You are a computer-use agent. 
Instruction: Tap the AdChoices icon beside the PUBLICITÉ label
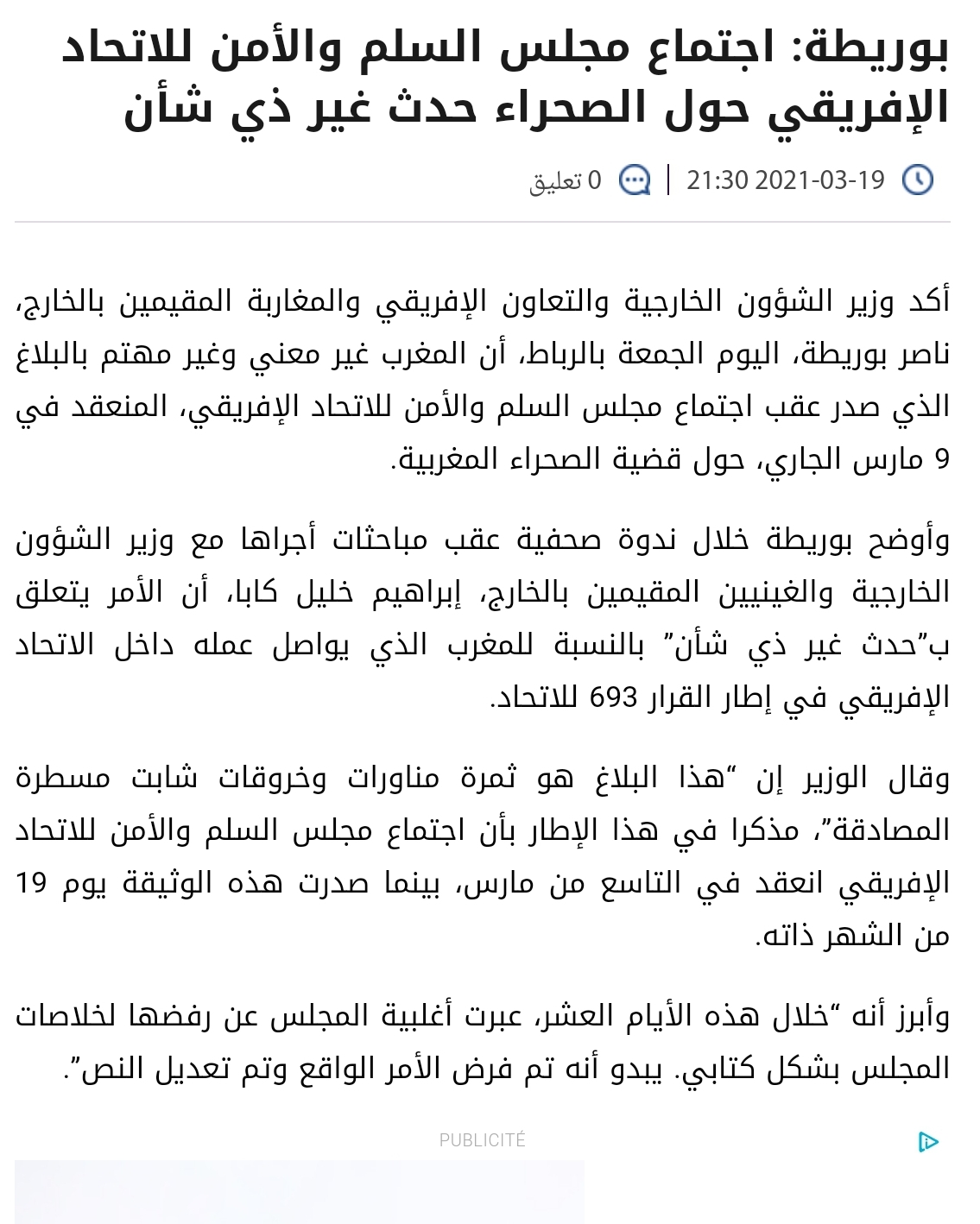click(x=928, y=1141)
